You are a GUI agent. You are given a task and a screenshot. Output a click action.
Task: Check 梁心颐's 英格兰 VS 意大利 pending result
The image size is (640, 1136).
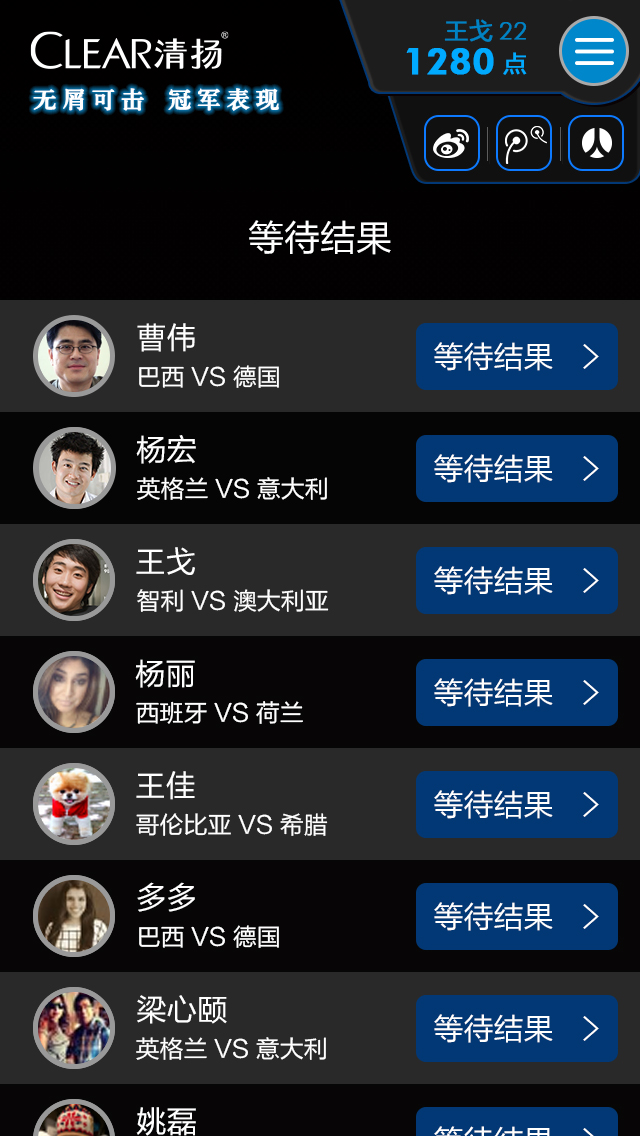(517, 1028)
